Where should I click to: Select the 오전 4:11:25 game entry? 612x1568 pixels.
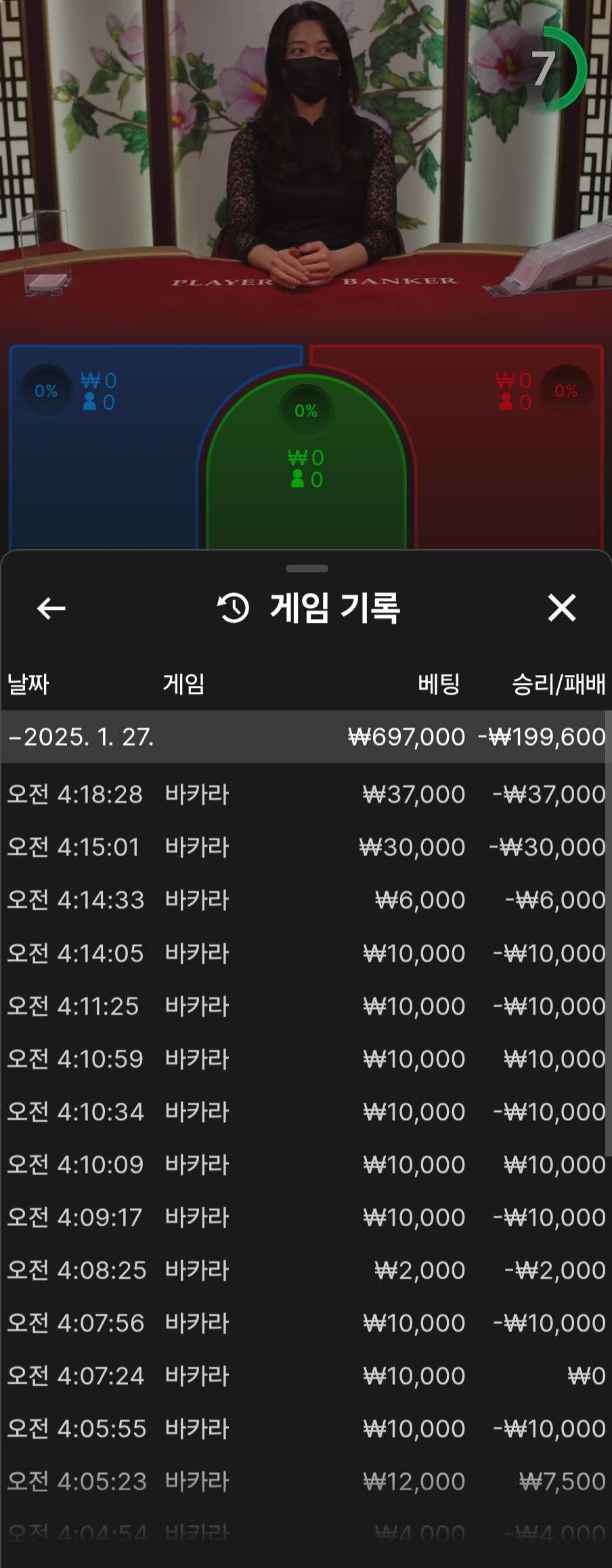tap(306, 1006)
